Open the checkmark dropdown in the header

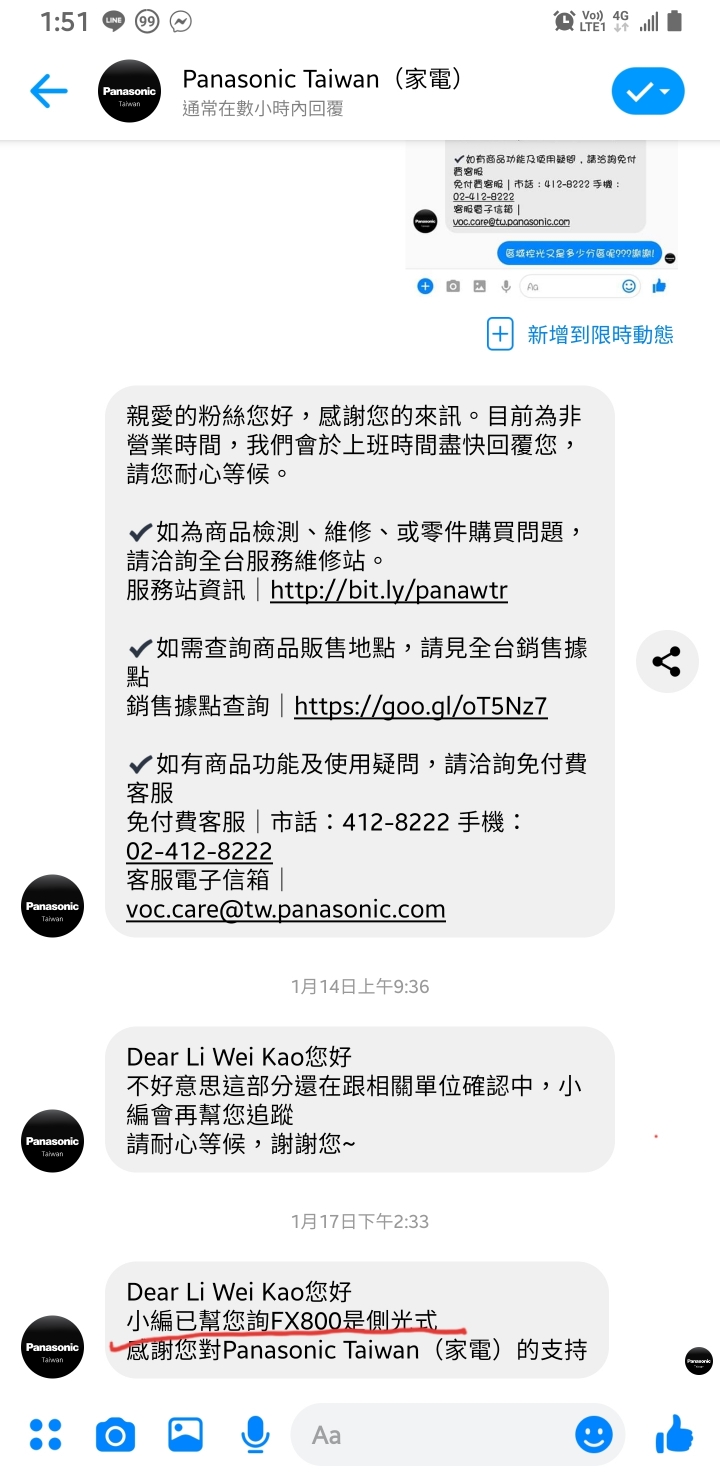(x=648, y=92)
